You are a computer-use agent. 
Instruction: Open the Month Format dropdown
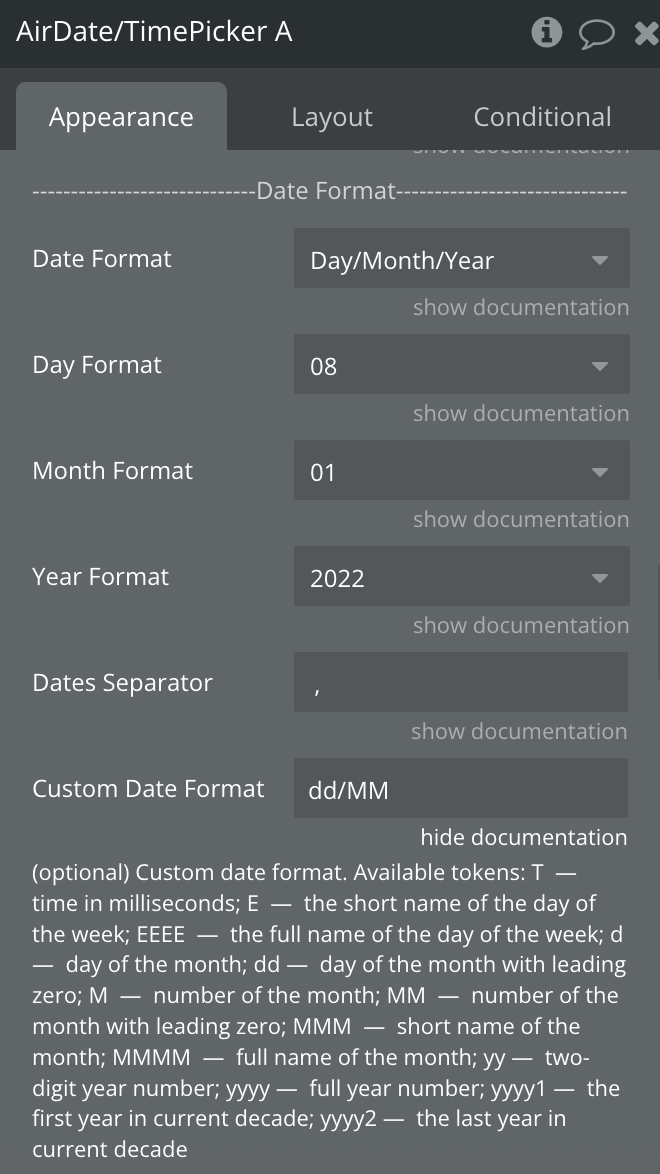coord(461,471)
